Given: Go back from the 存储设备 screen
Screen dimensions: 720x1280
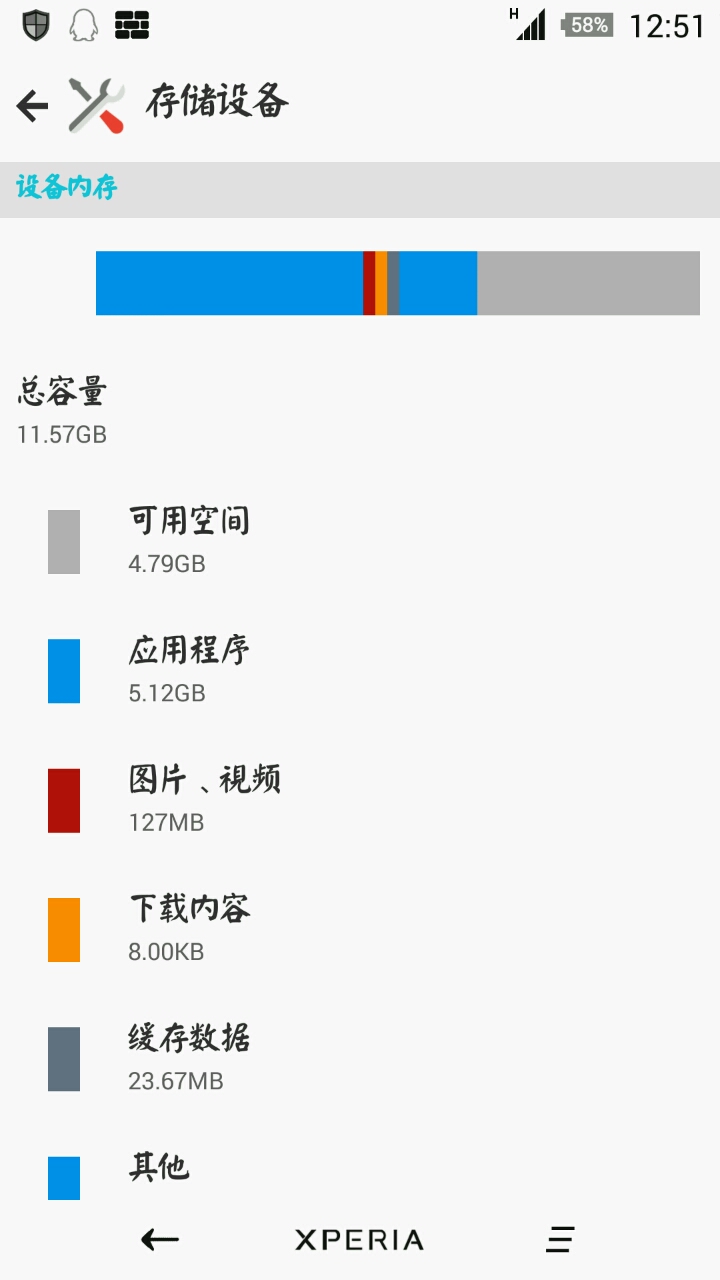Looking at the screenshot, I should click(33, 105).
